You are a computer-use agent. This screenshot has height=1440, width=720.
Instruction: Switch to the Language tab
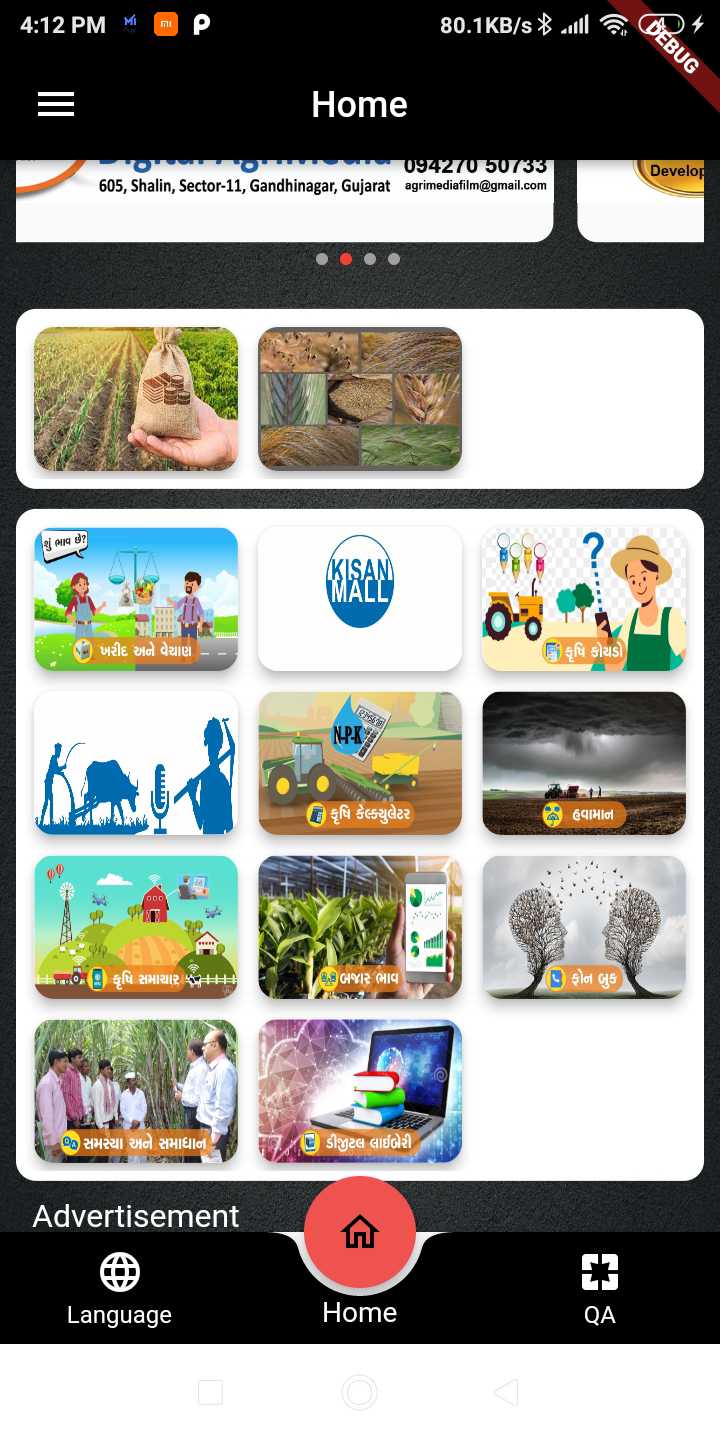pyautogui.click(x=119, y=1290)
